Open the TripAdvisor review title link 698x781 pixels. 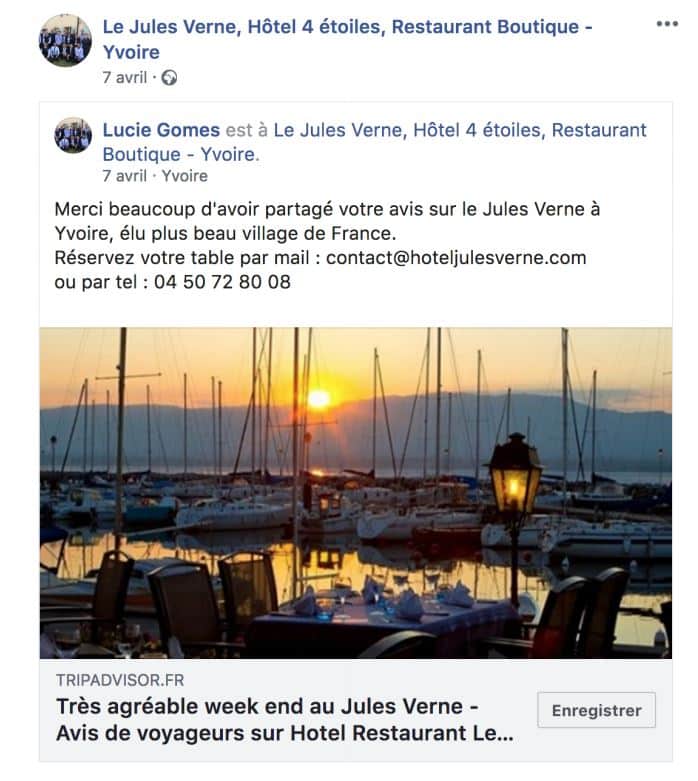[285, 721]
